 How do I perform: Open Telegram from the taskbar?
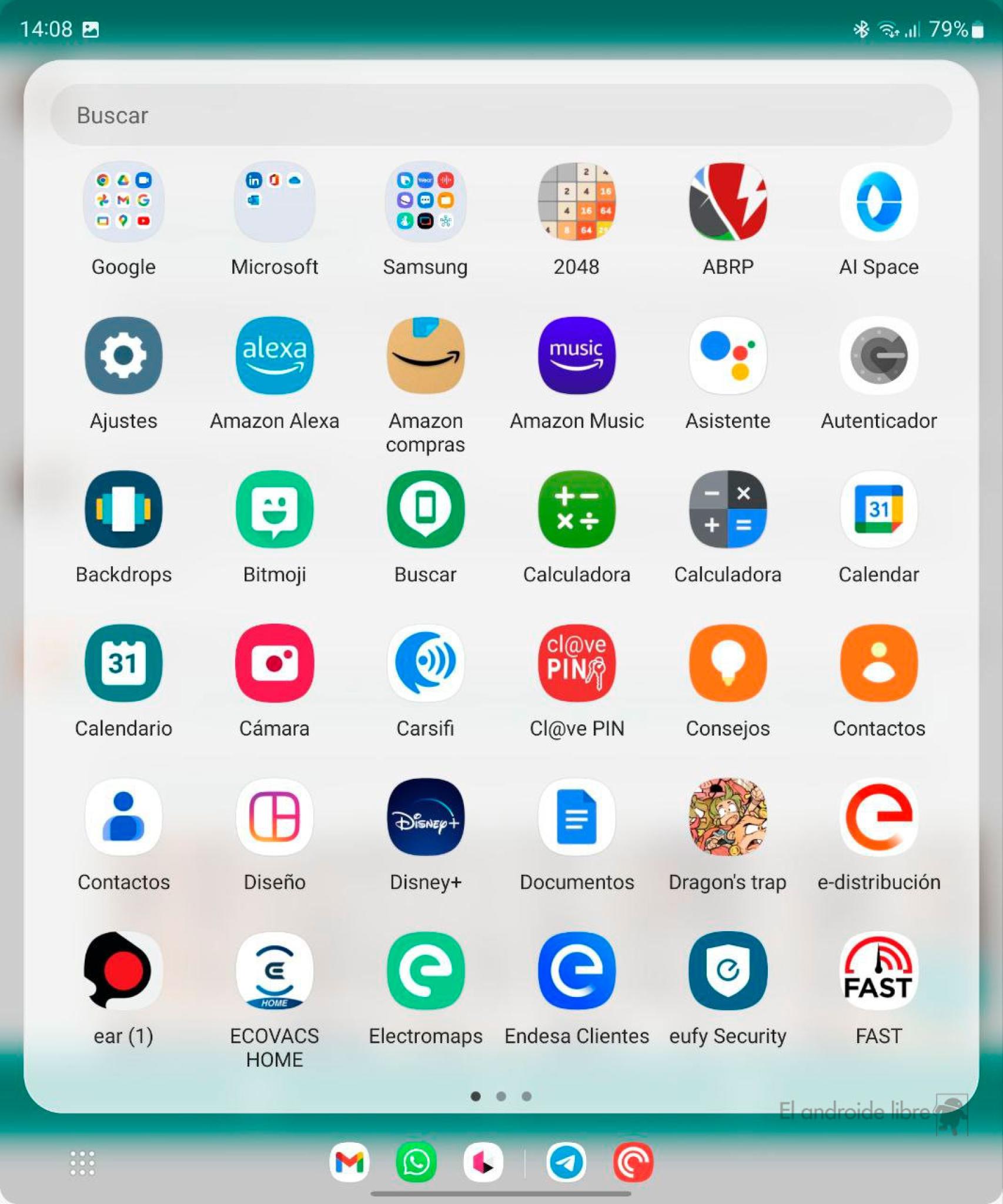(x=566, y=1162)
